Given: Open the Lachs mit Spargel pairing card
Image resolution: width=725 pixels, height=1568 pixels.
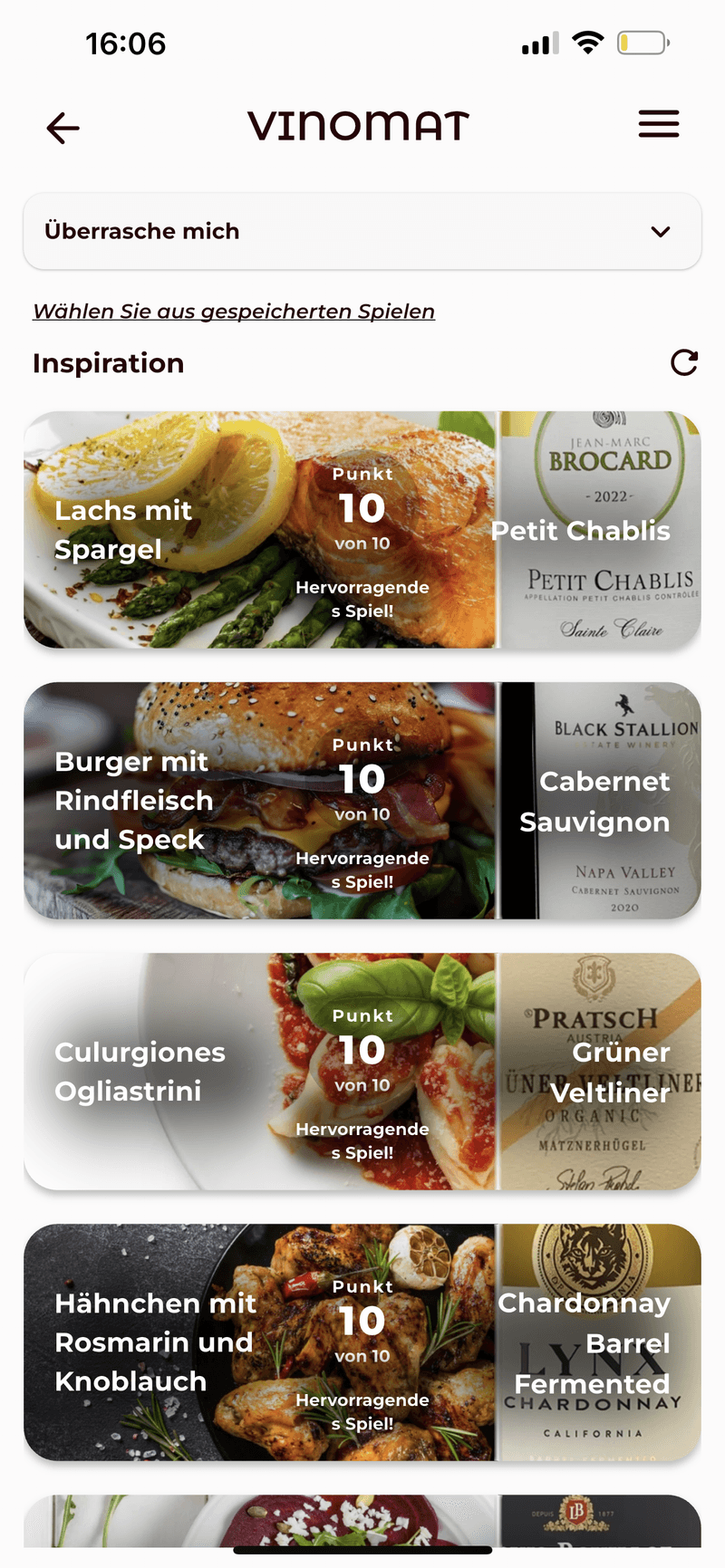Looking at the screenshot, I should click(x=362, y=530).
